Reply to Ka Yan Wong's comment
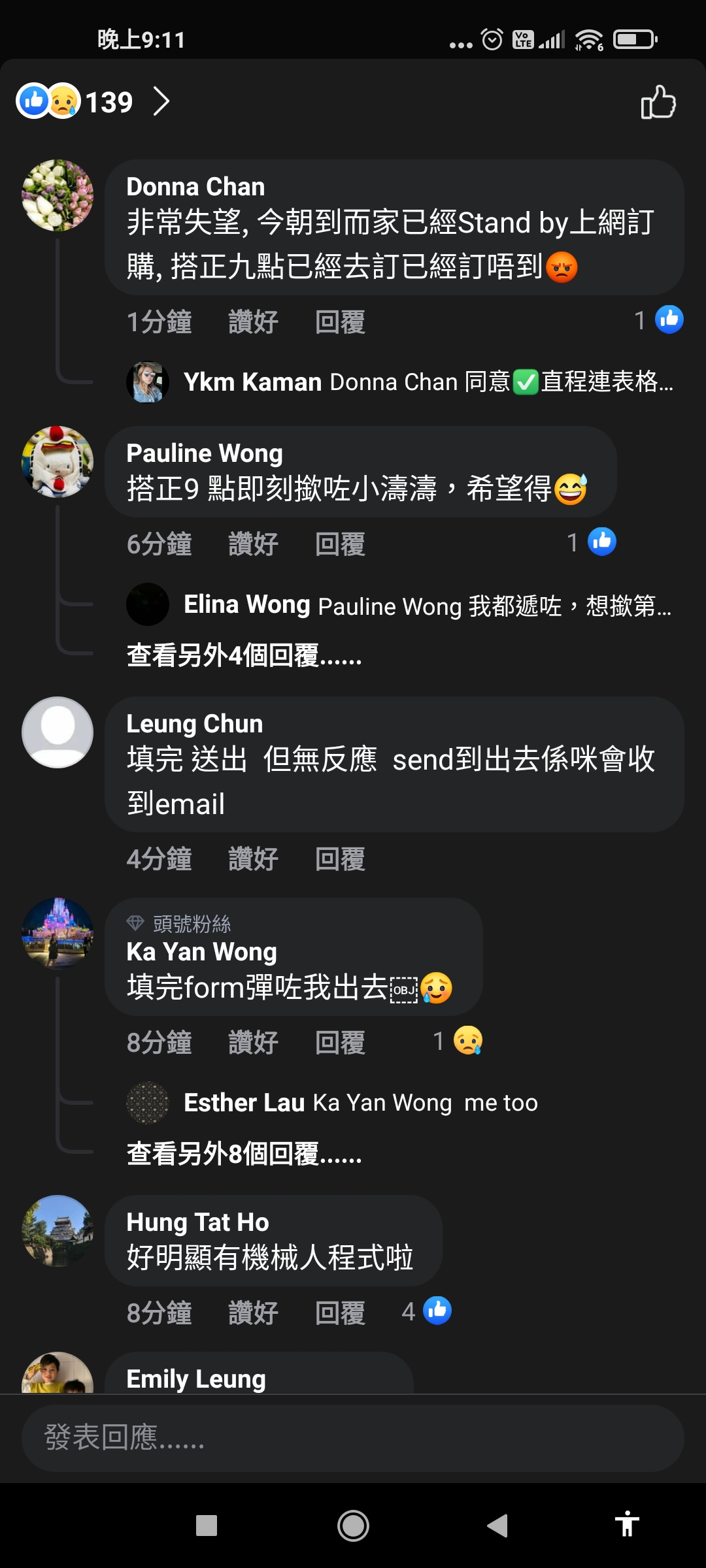Screen dimensions: 706x1568 coord(340,1043)
